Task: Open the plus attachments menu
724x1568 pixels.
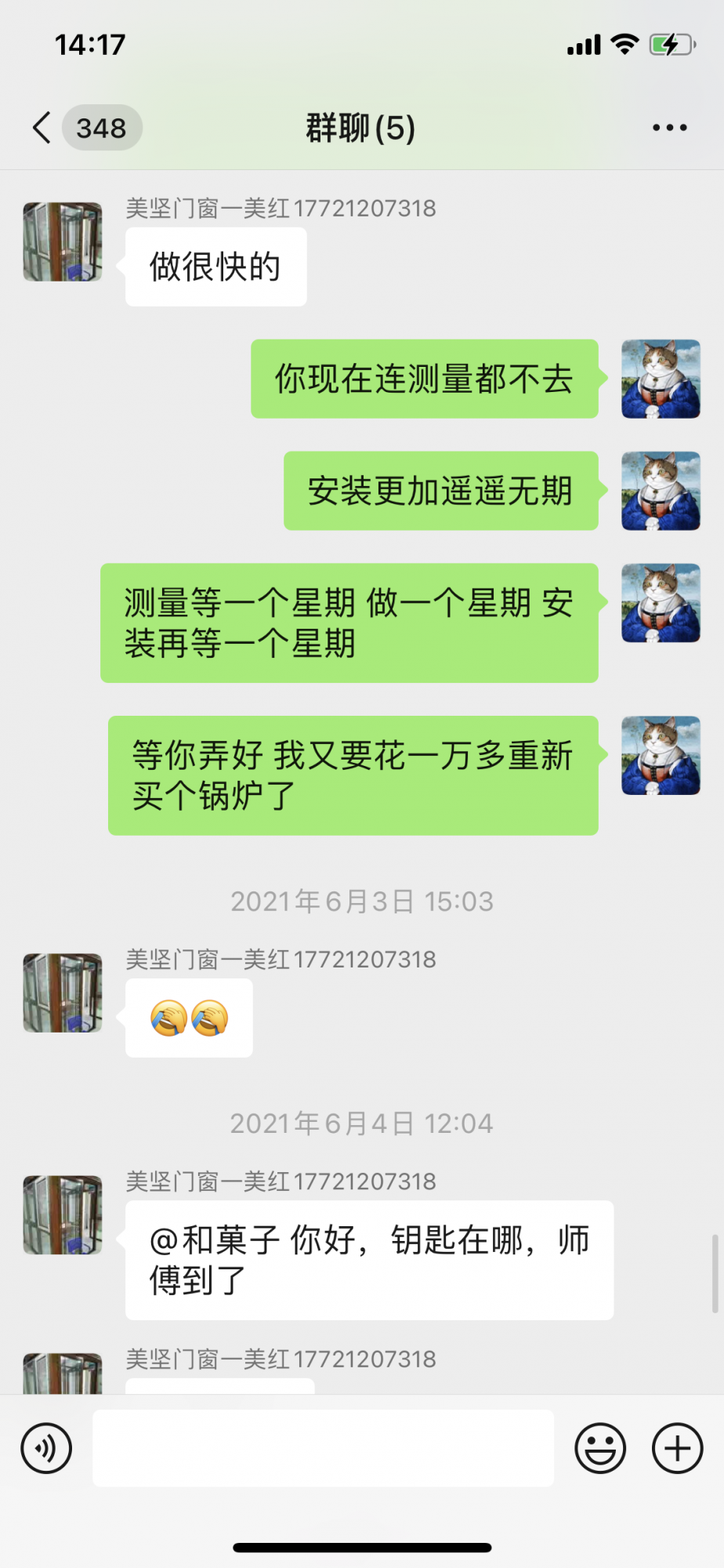Action: [677, 1448]
